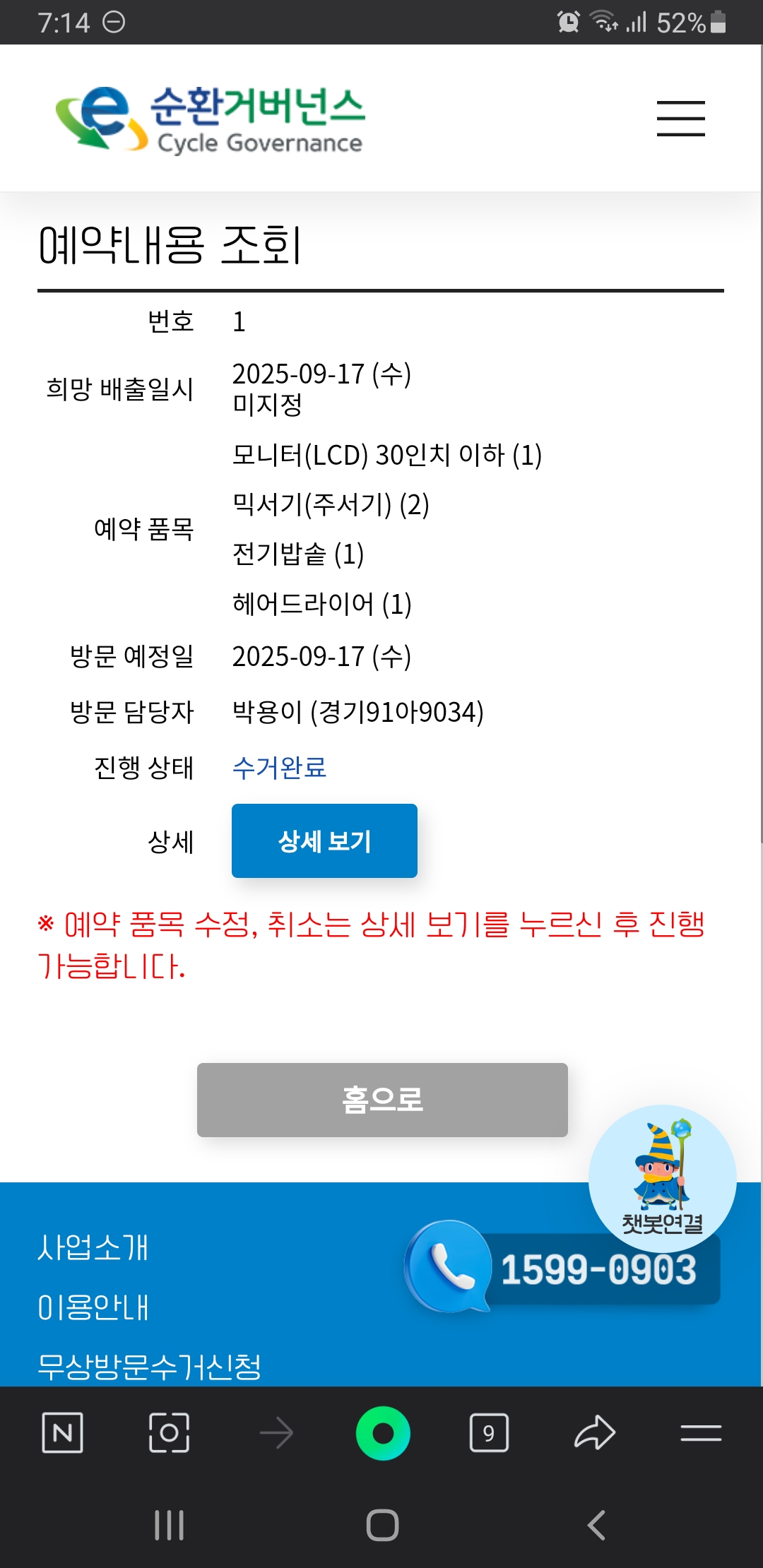
Task: Tap the green Naver circle button
Action: pyautogui.click(x=383, y=1433)
